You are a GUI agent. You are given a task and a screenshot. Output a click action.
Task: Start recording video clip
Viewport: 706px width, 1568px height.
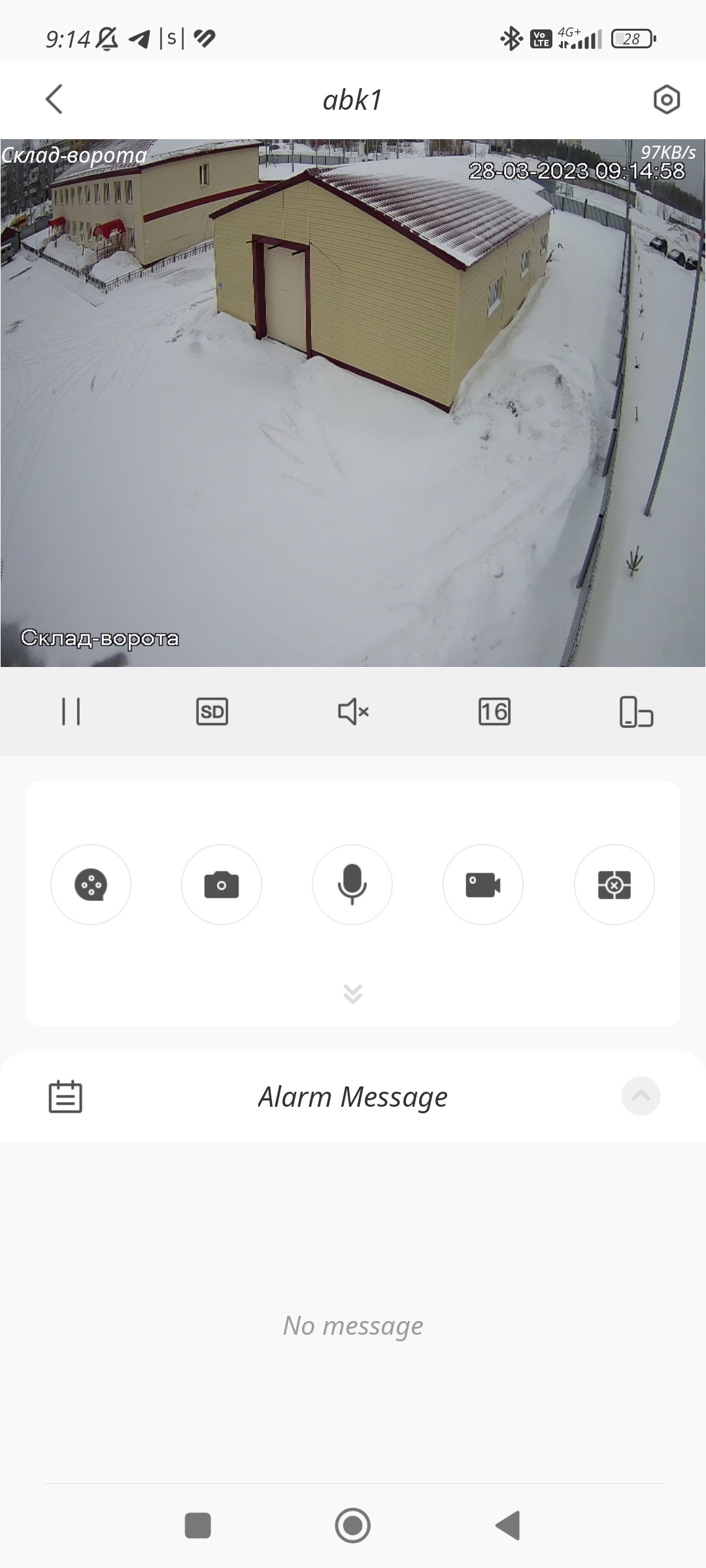pyautogui.click(x=483, y=885)
